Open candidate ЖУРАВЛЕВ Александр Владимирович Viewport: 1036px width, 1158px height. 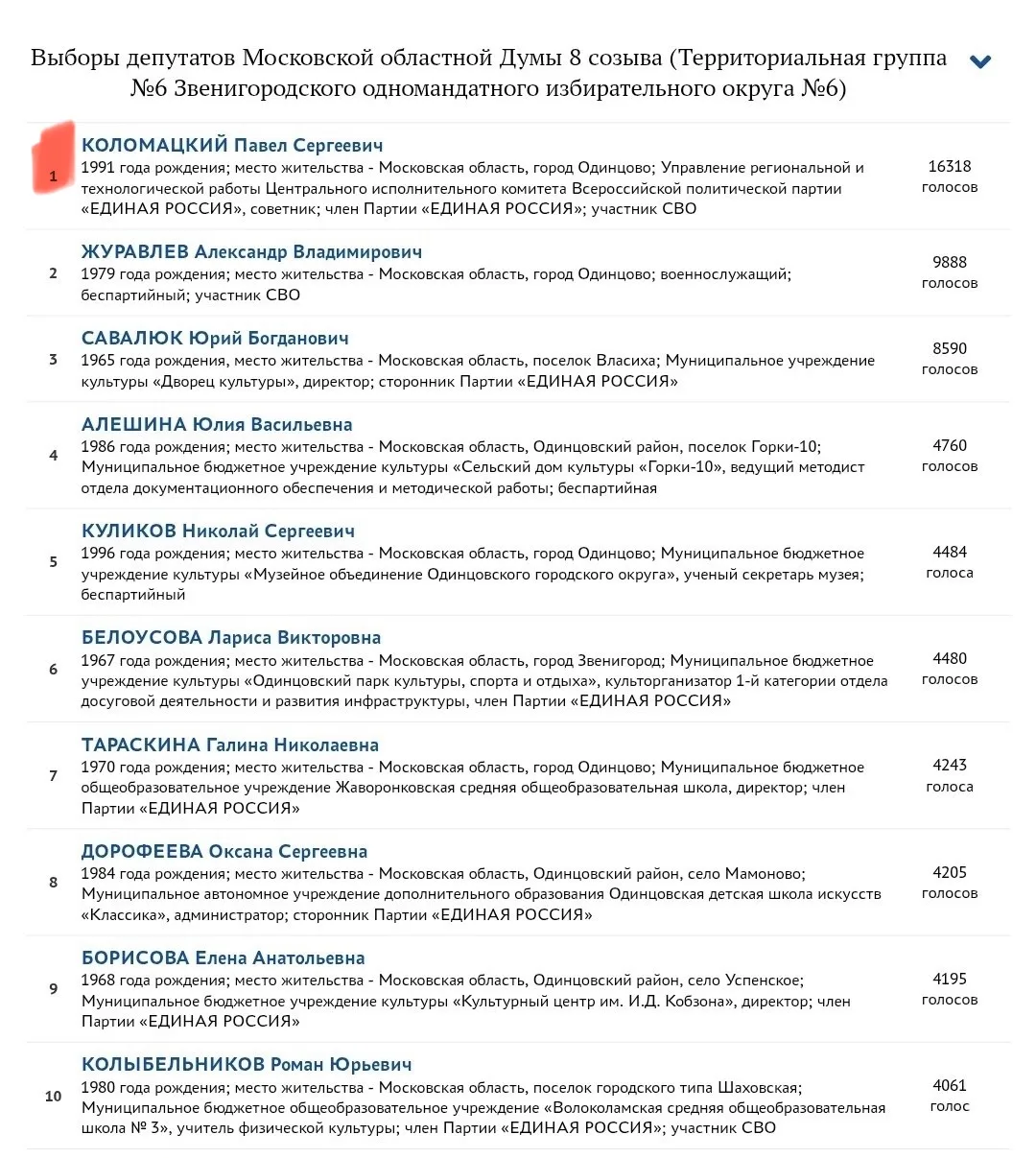[251, 252]
